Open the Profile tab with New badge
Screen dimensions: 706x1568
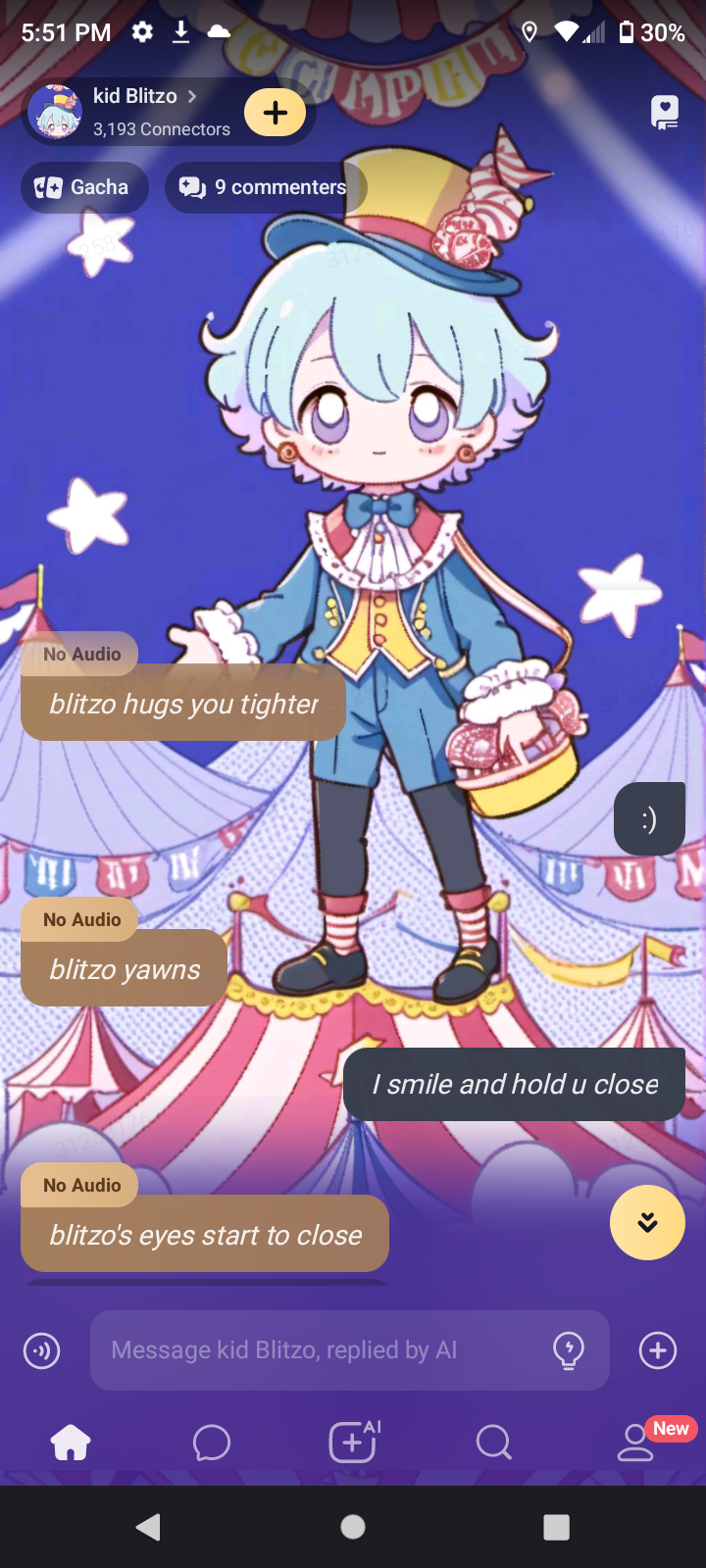(x=635, y=1443)
